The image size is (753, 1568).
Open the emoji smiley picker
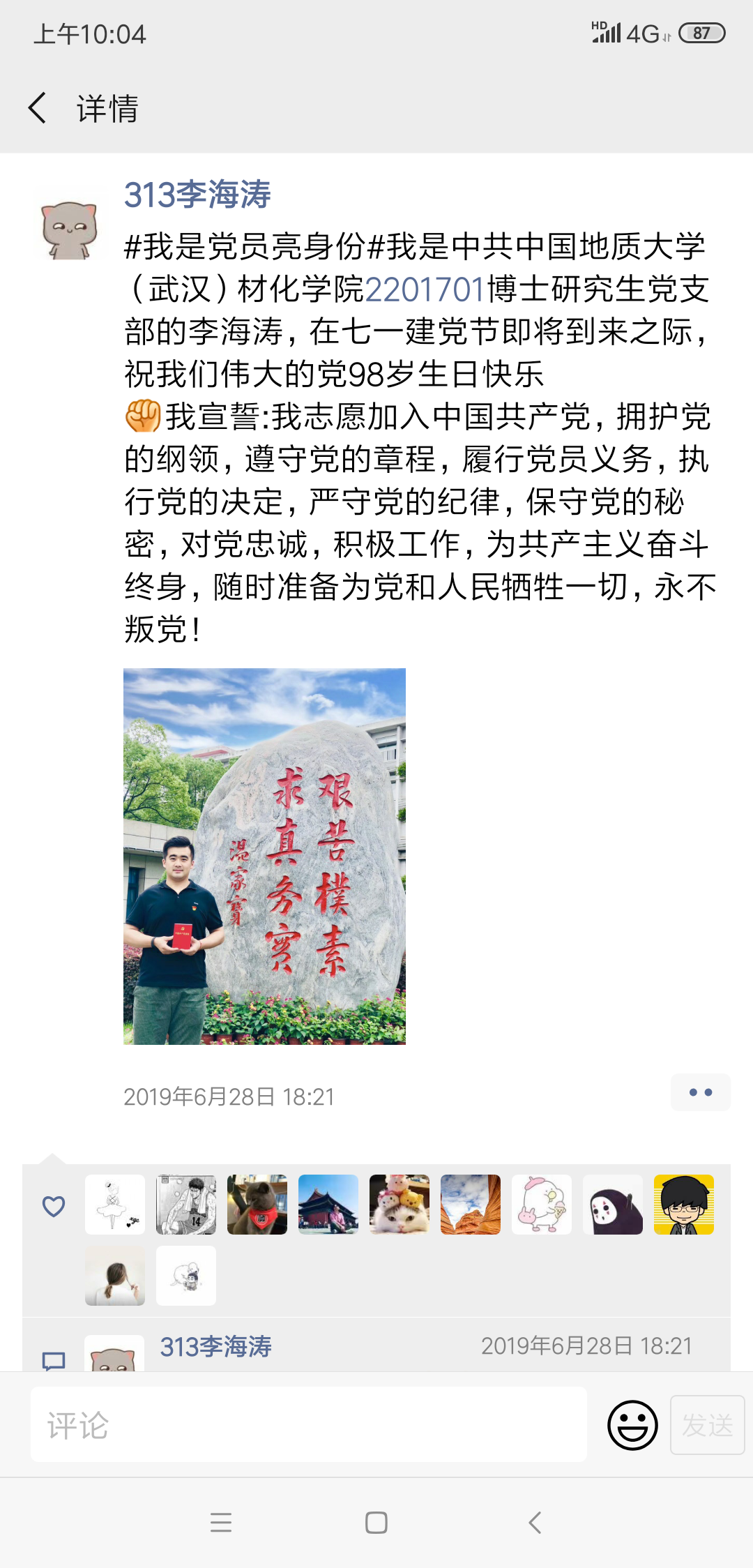coord(632,1425)
